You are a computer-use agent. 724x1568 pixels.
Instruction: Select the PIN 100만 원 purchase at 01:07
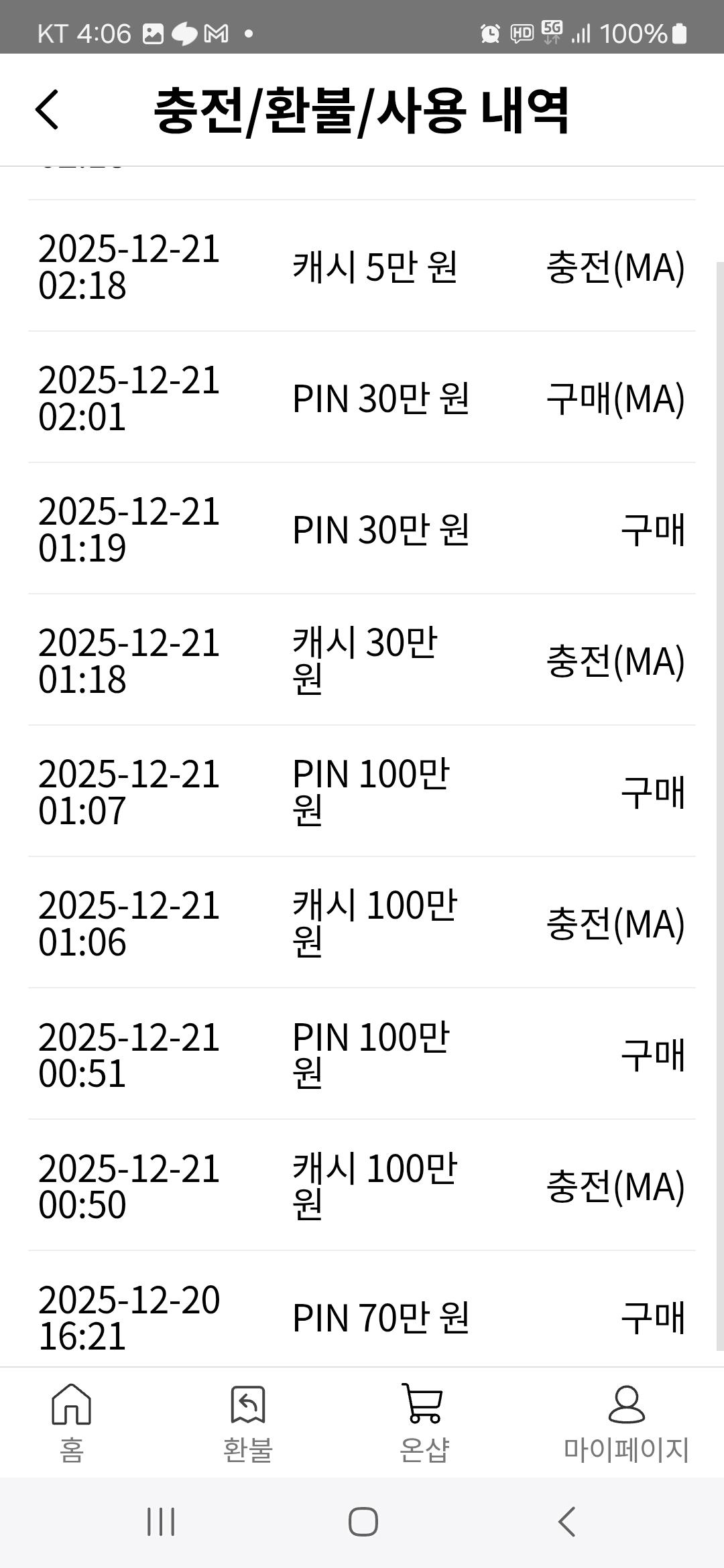(x=362, y=794)
